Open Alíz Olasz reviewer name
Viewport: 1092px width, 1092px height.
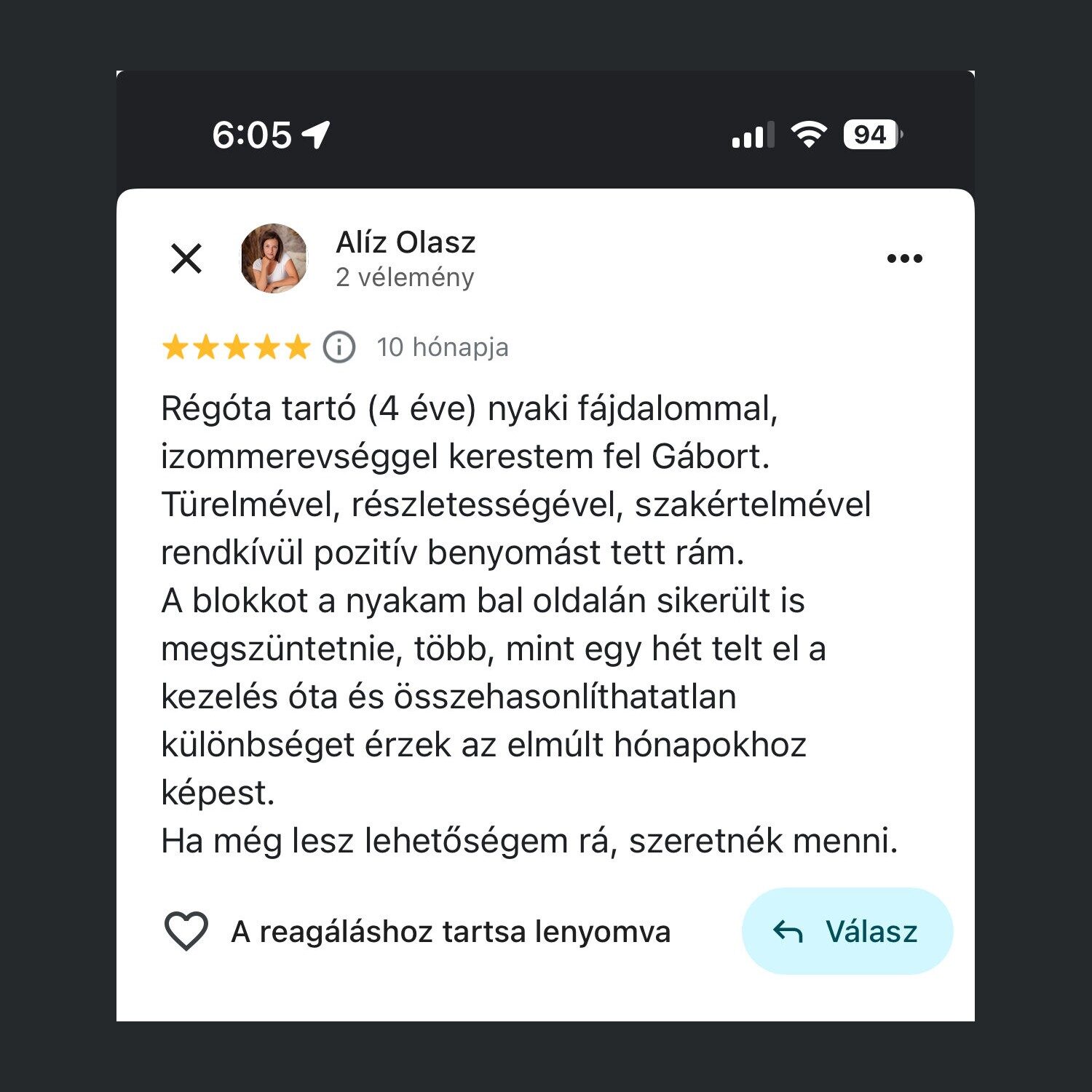click(405, 242)
